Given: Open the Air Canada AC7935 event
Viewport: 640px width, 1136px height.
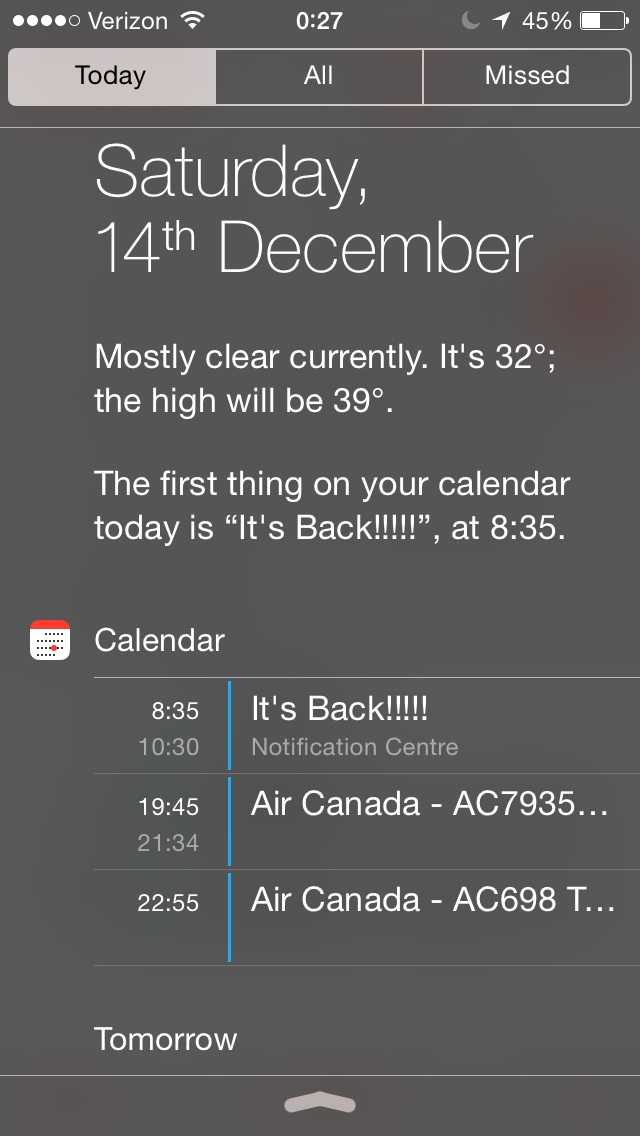Looking at the screenshot, I should [367, 822].
